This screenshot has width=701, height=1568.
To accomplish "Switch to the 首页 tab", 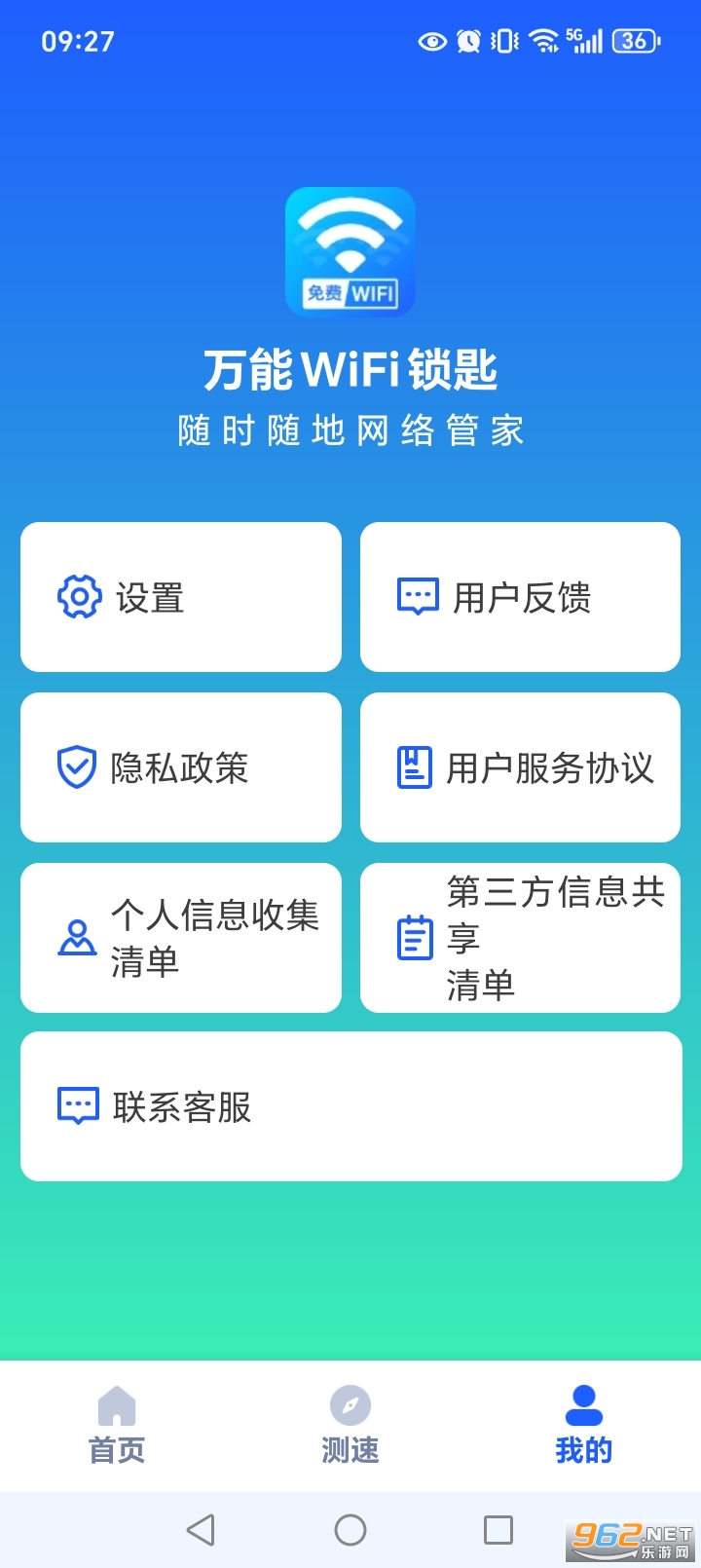I will click(x=116, y=1426).
